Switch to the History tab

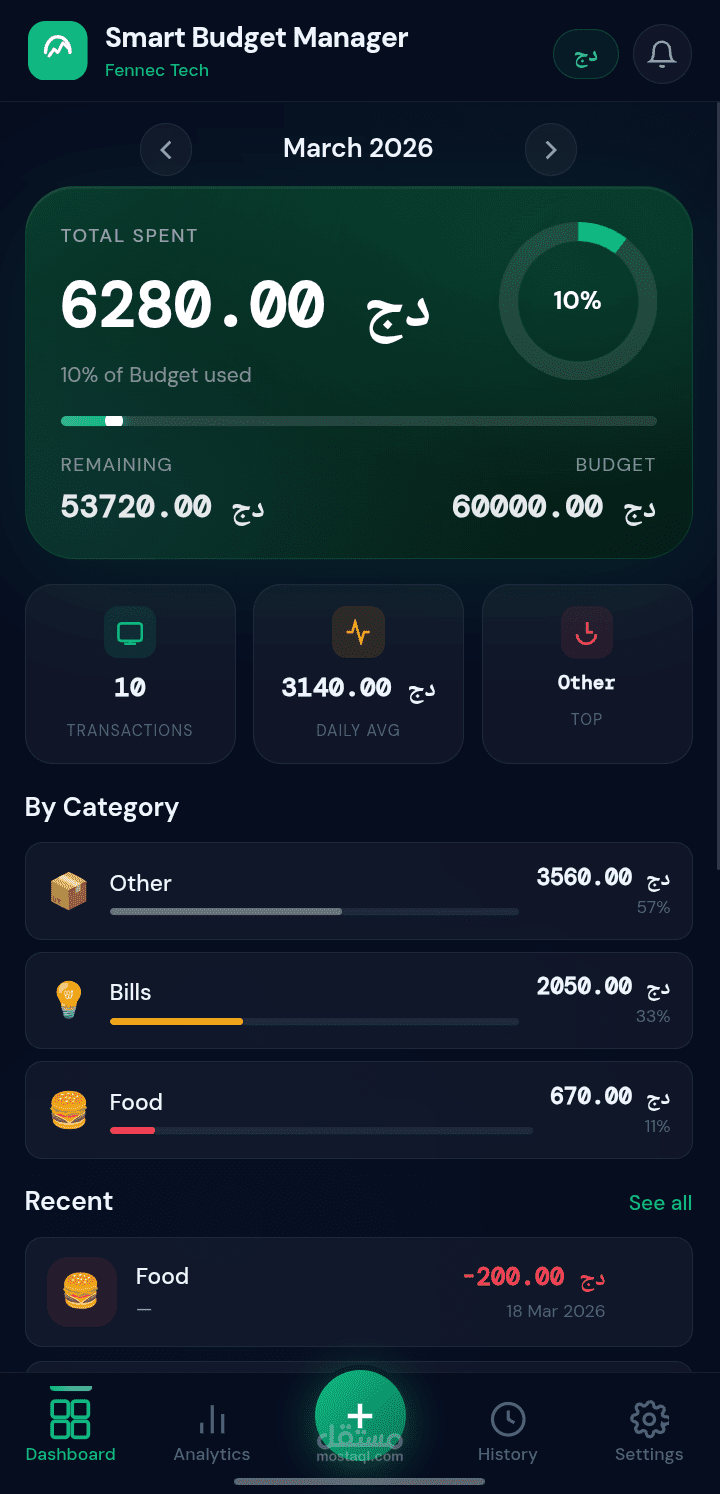click(507, 1432)
